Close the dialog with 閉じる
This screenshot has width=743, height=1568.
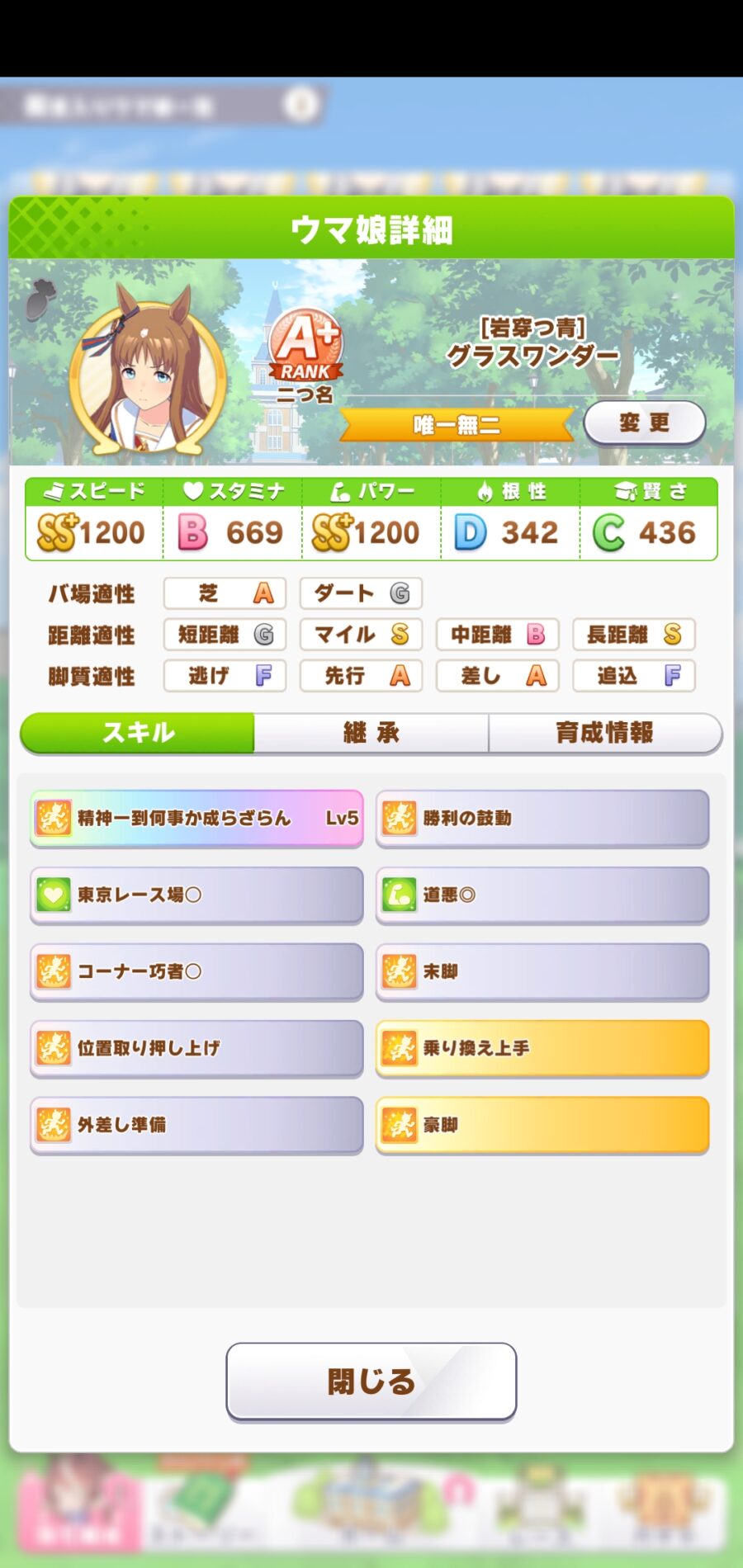371,1381
